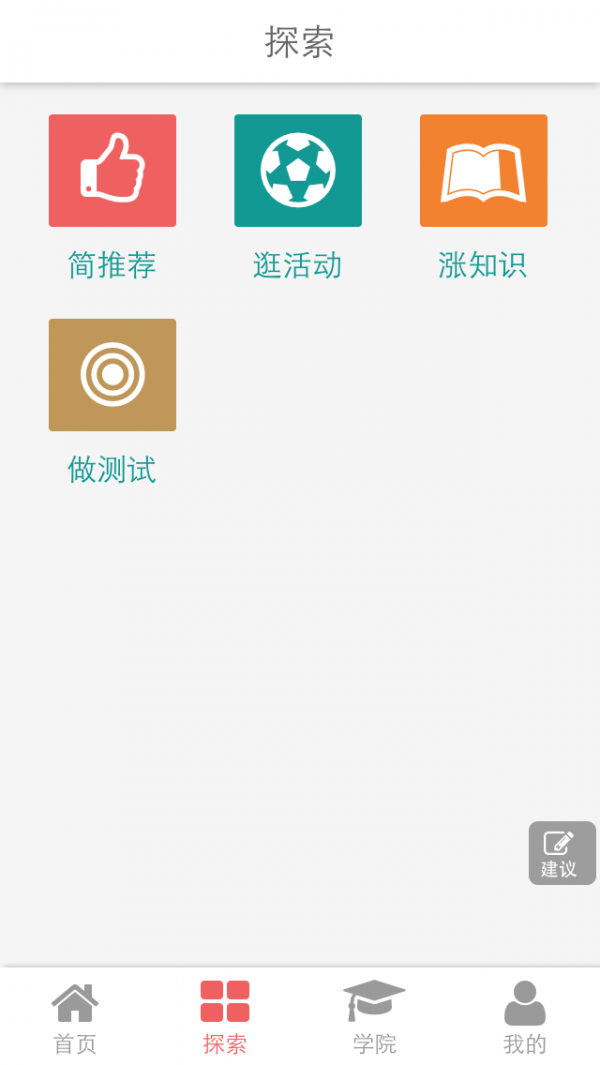Open the 涨知识 book tile
Image resolution: width=600 pixels, height=1065 pixels.
(483, 171)
